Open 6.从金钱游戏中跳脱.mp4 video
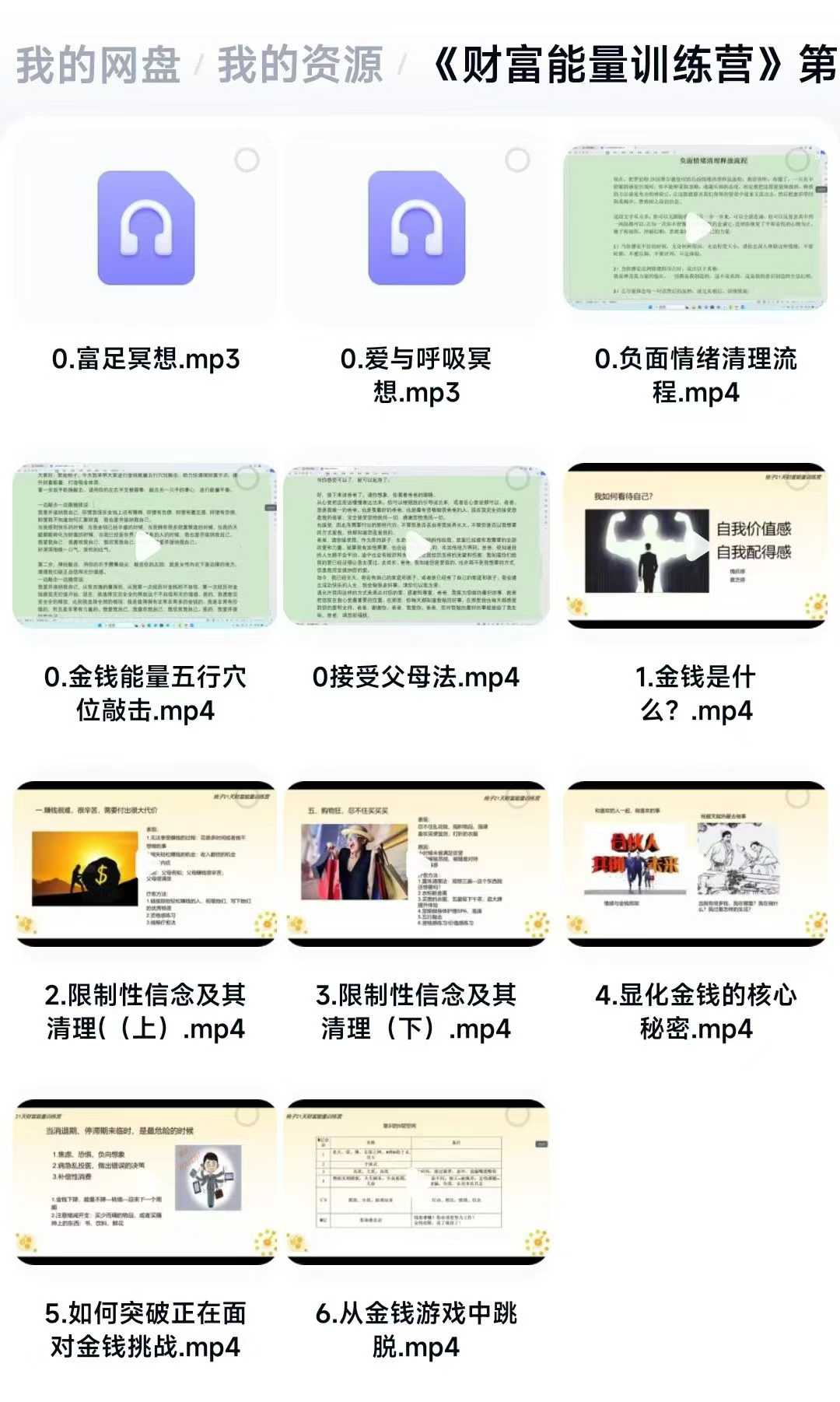This screenshot has width=840, height=1402. click(x=416, y=1182)
